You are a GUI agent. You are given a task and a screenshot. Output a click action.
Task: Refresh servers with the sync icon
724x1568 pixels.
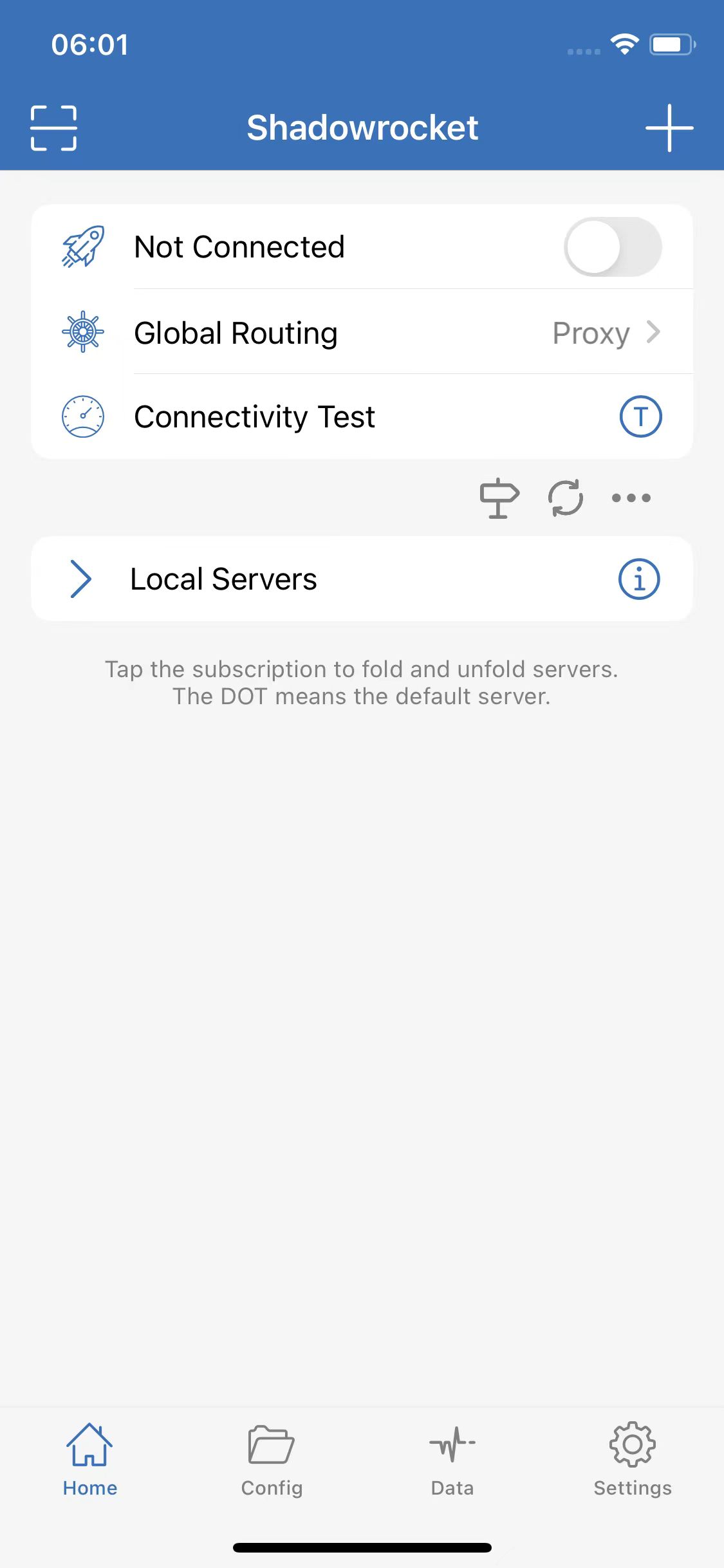tap(566, 498)
